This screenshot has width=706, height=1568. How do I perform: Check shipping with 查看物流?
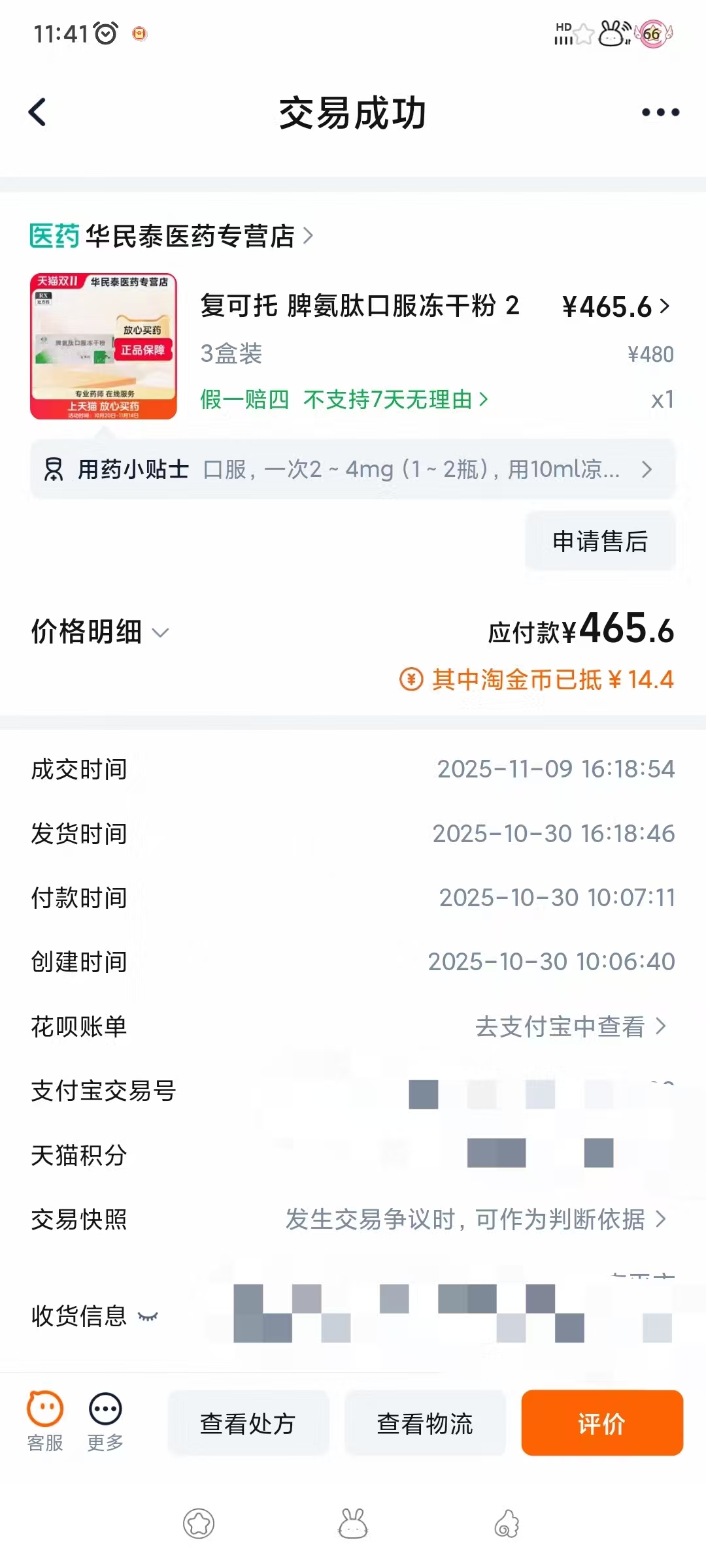pyautogui.click(x=425, y=1423)
